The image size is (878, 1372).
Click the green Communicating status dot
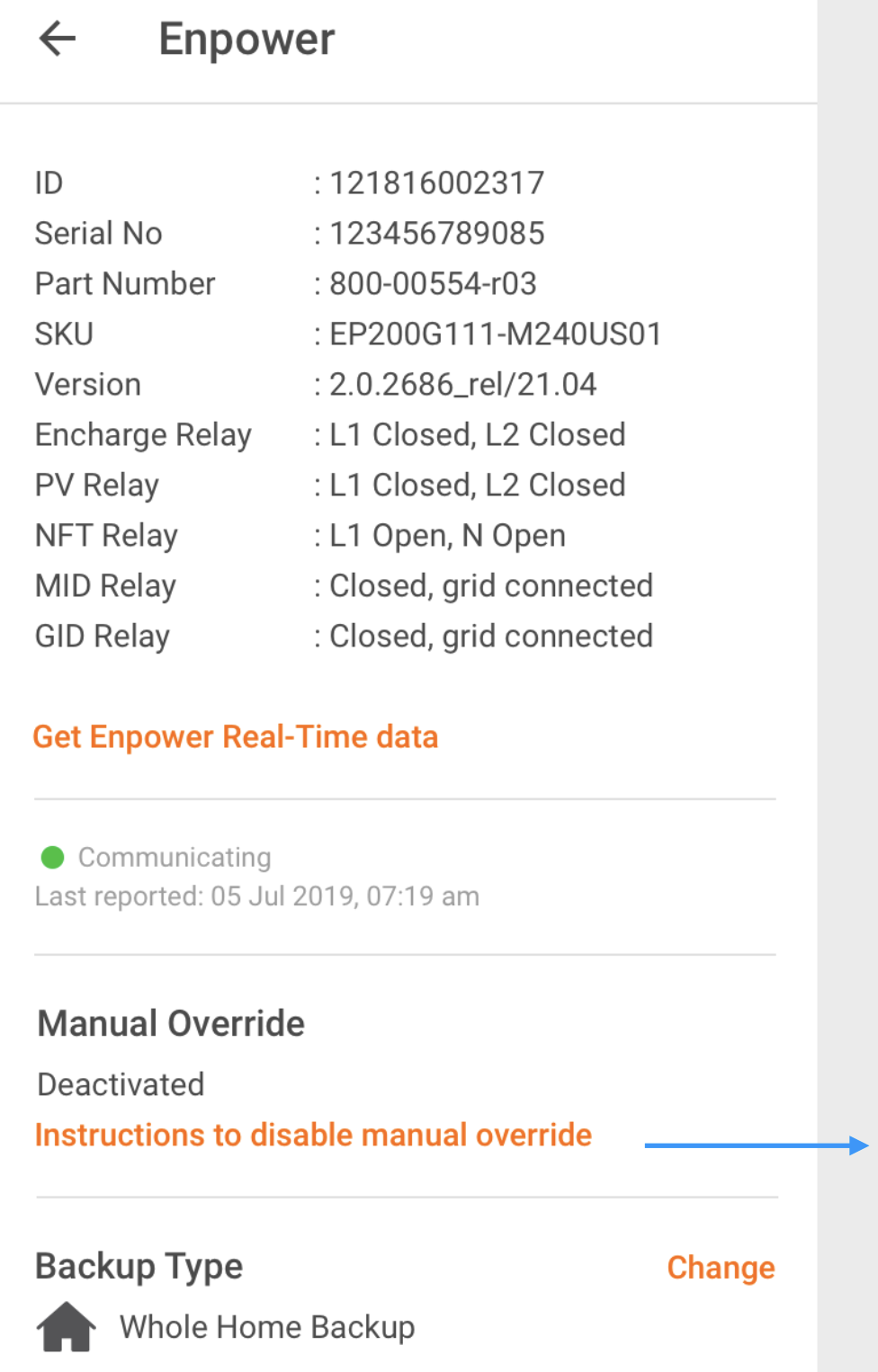click(x=51, y=857)
